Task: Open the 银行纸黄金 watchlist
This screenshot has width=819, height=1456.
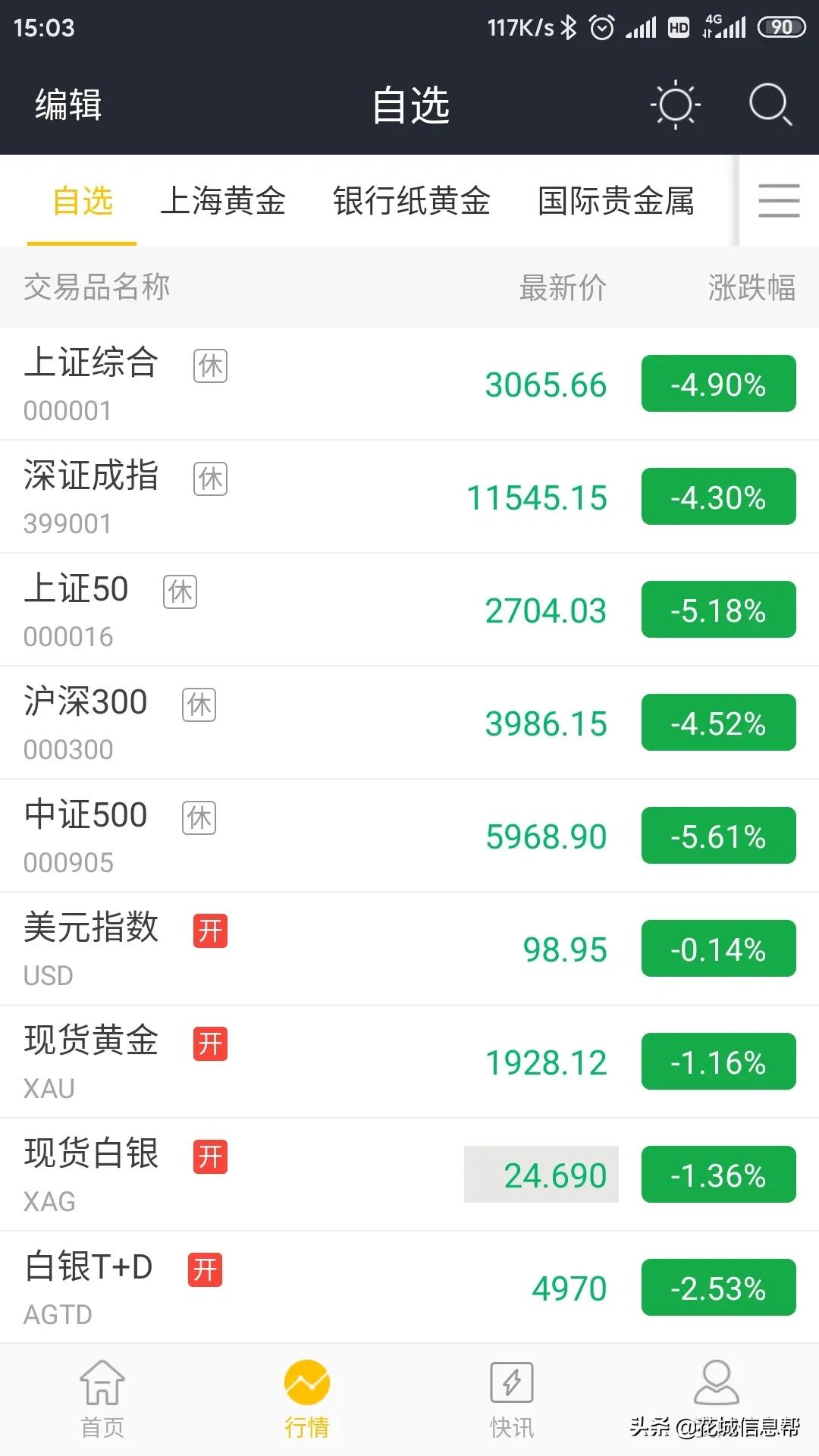Action: tap(413, 201)
